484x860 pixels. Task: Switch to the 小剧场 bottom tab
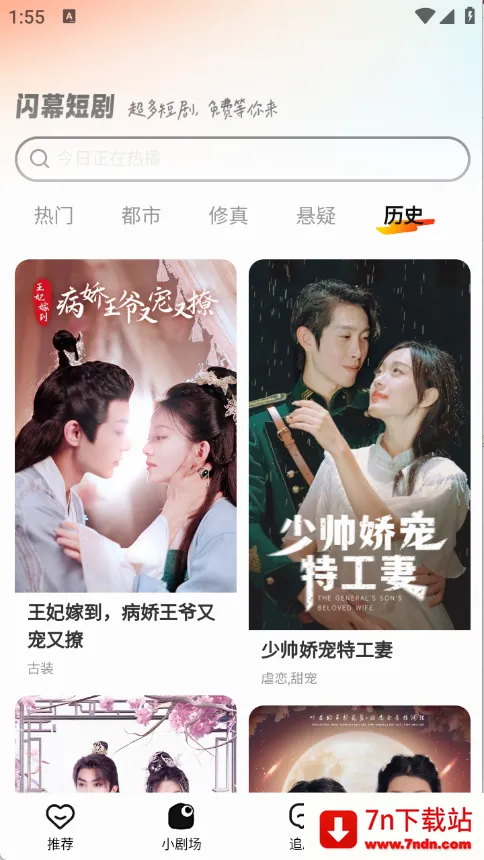click(x=181, y=827)
